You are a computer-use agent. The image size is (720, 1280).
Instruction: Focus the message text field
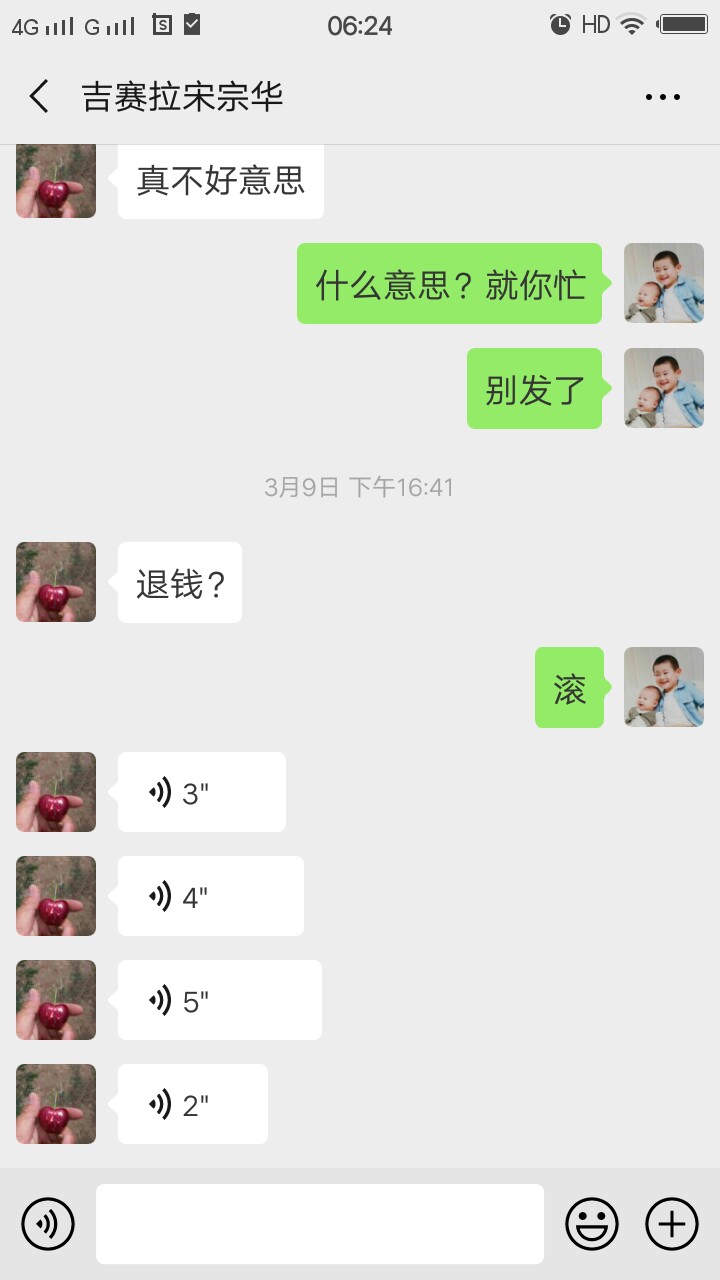pos(320,1223)
